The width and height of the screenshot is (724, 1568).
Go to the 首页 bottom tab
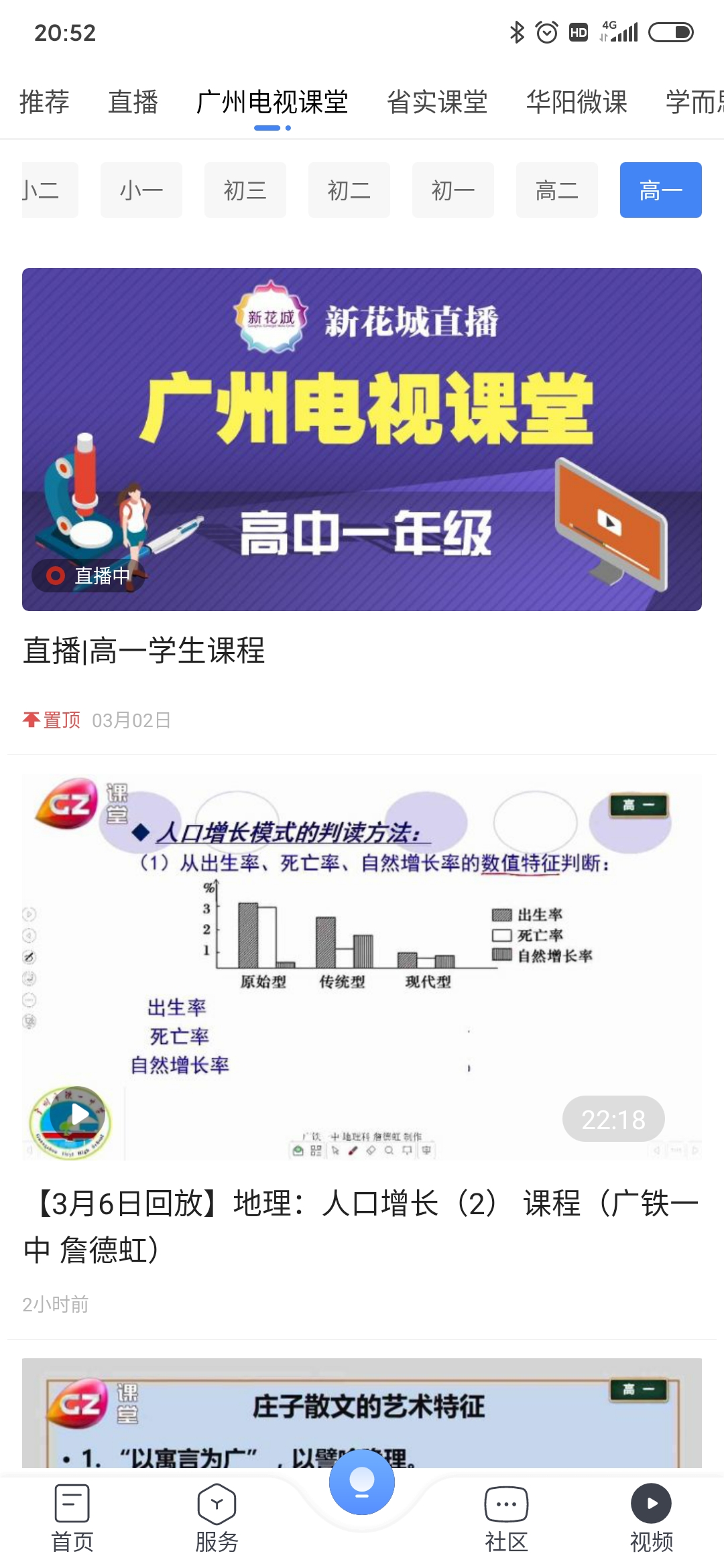coord(72,1518)
